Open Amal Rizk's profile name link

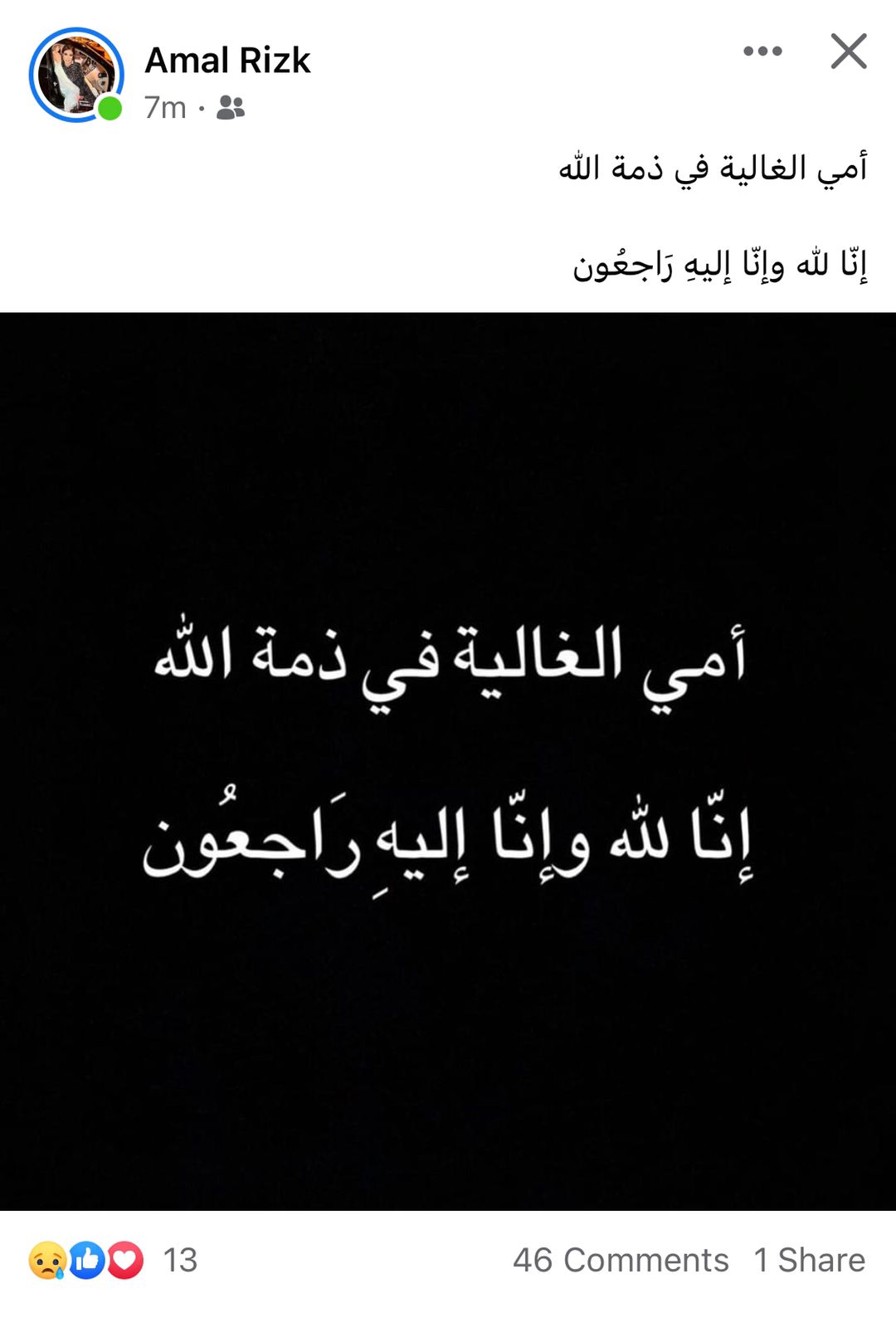(x=227, y=61)
